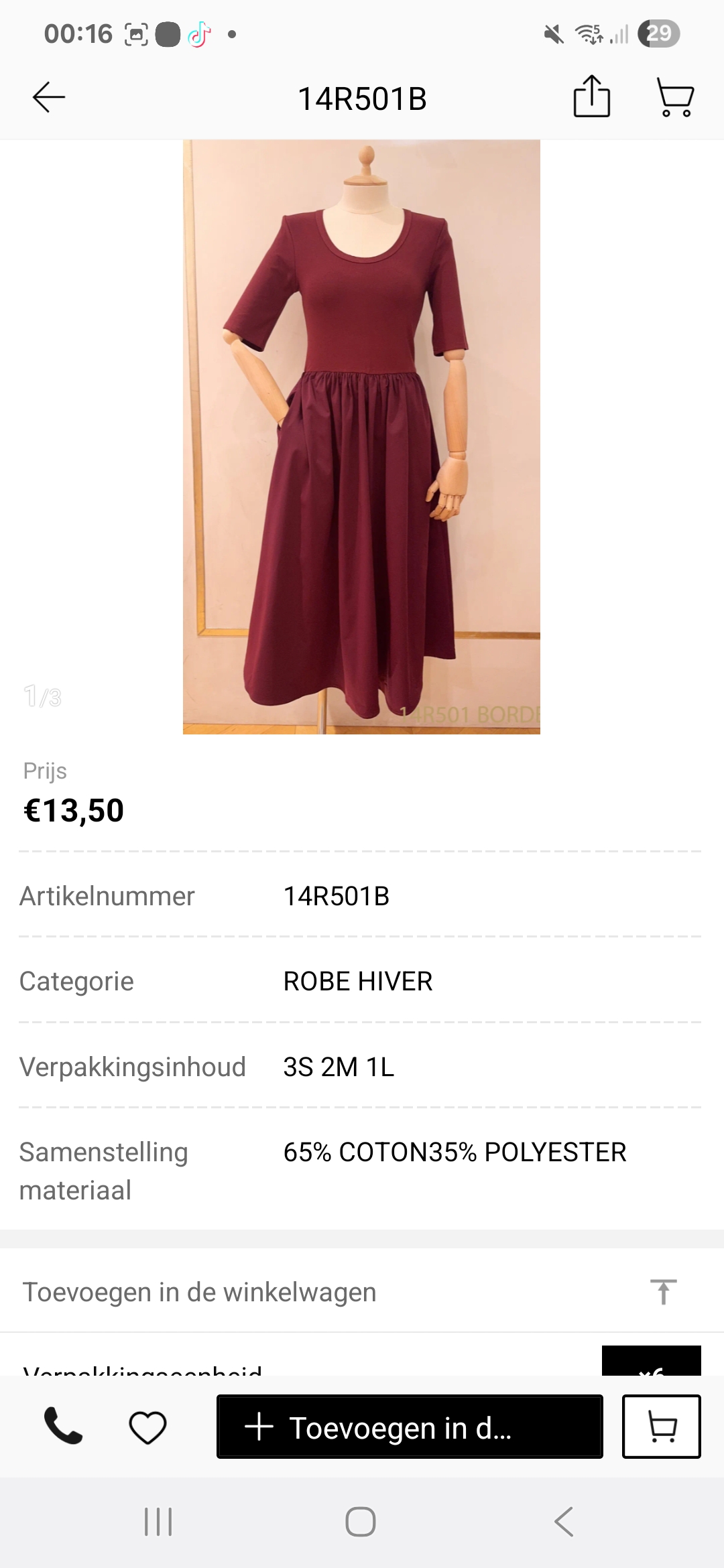
Task: Open the shopping cart in the header
Action: click(x=674, y=98)
